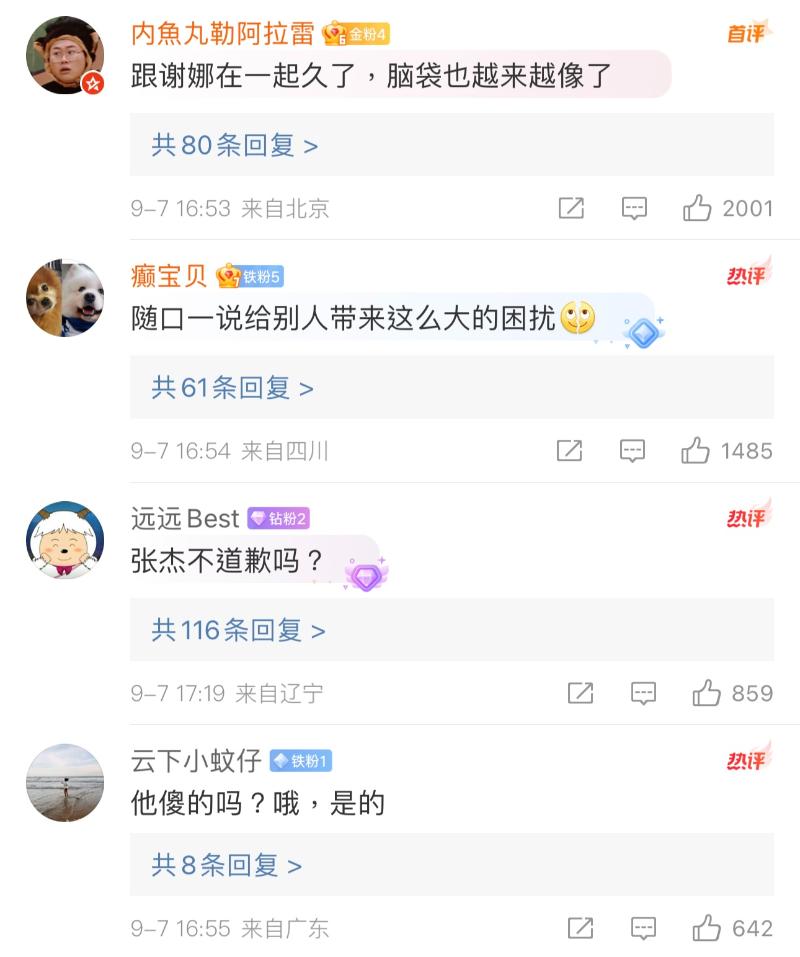The height and width of the screenshot is (957, 800).
Task: Reply to 云下小蚊仔's comment
Action: [643, 928]
